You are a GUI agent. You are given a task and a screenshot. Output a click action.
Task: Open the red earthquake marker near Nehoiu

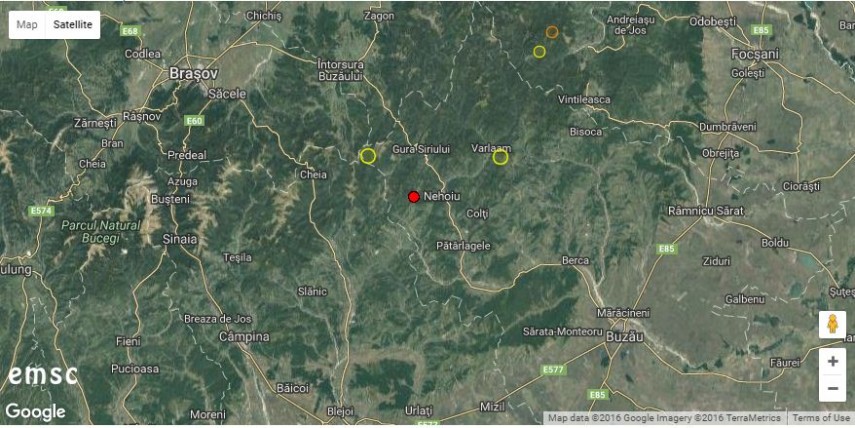414,197
